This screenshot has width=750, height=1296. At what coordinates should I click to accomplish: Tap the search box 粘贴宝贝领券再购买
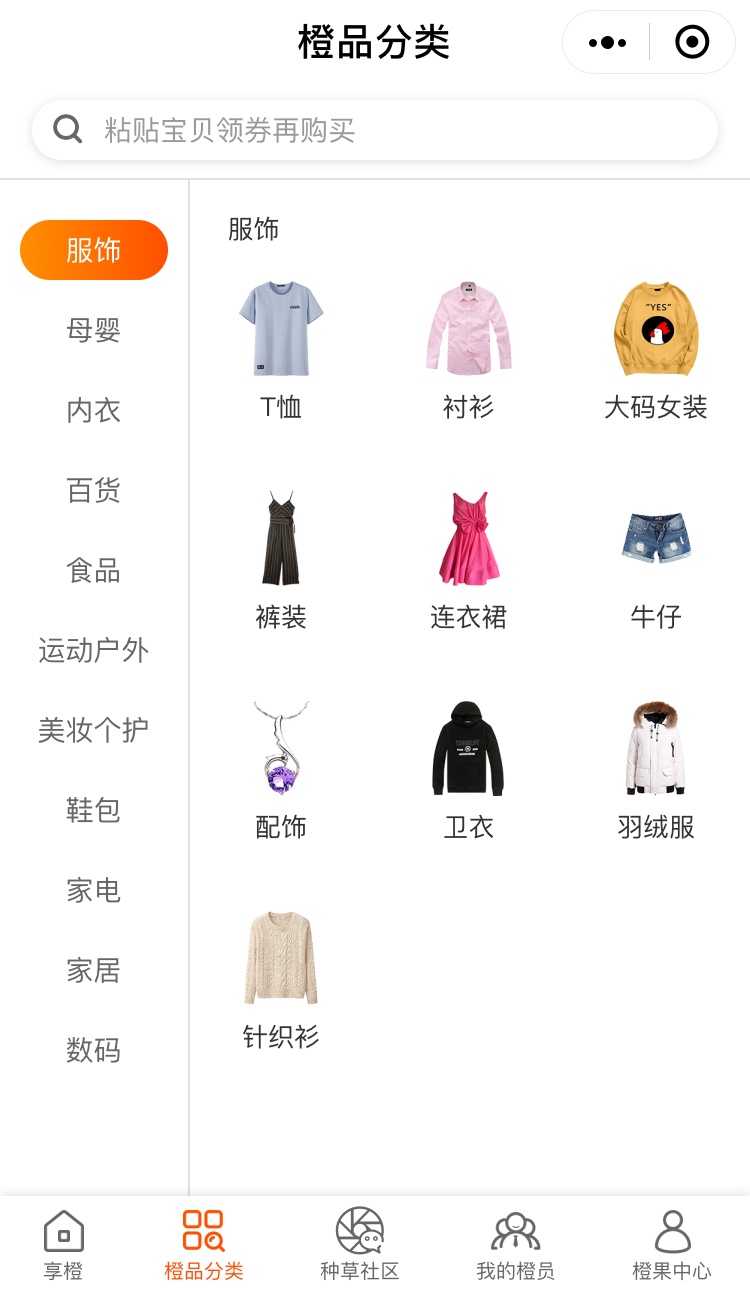click(375, 130)
